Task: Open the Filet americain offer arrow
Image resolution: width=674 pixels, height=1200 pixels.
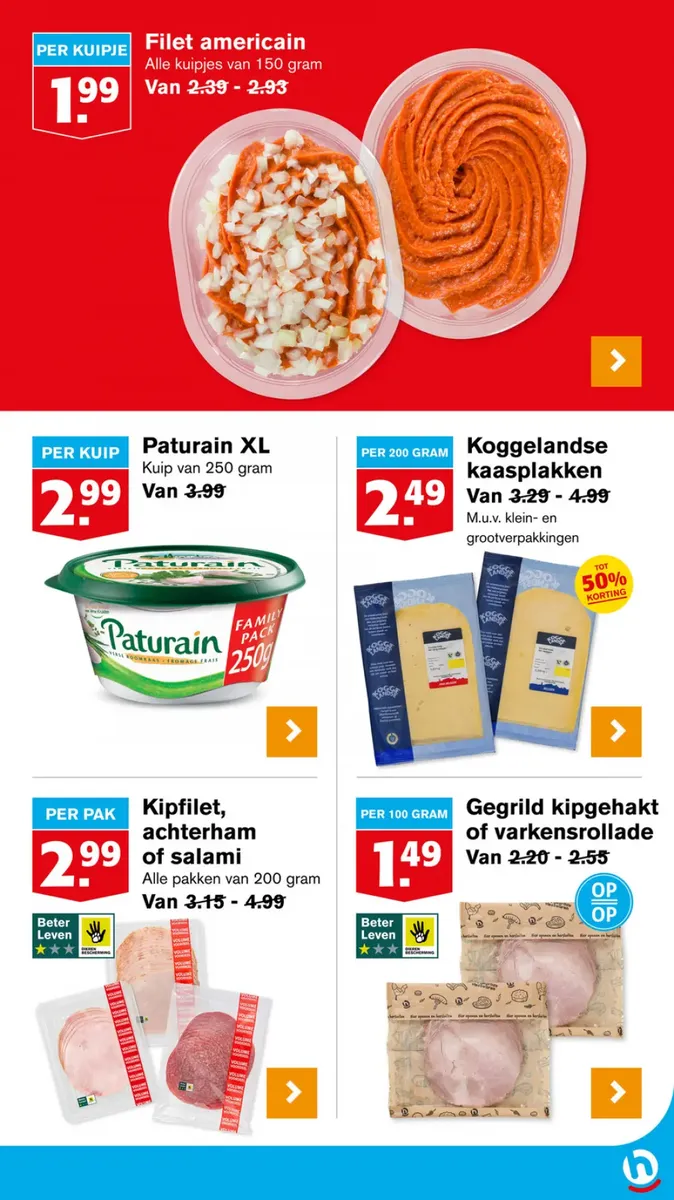Action: pyautogui.click(x=616, y=361)
